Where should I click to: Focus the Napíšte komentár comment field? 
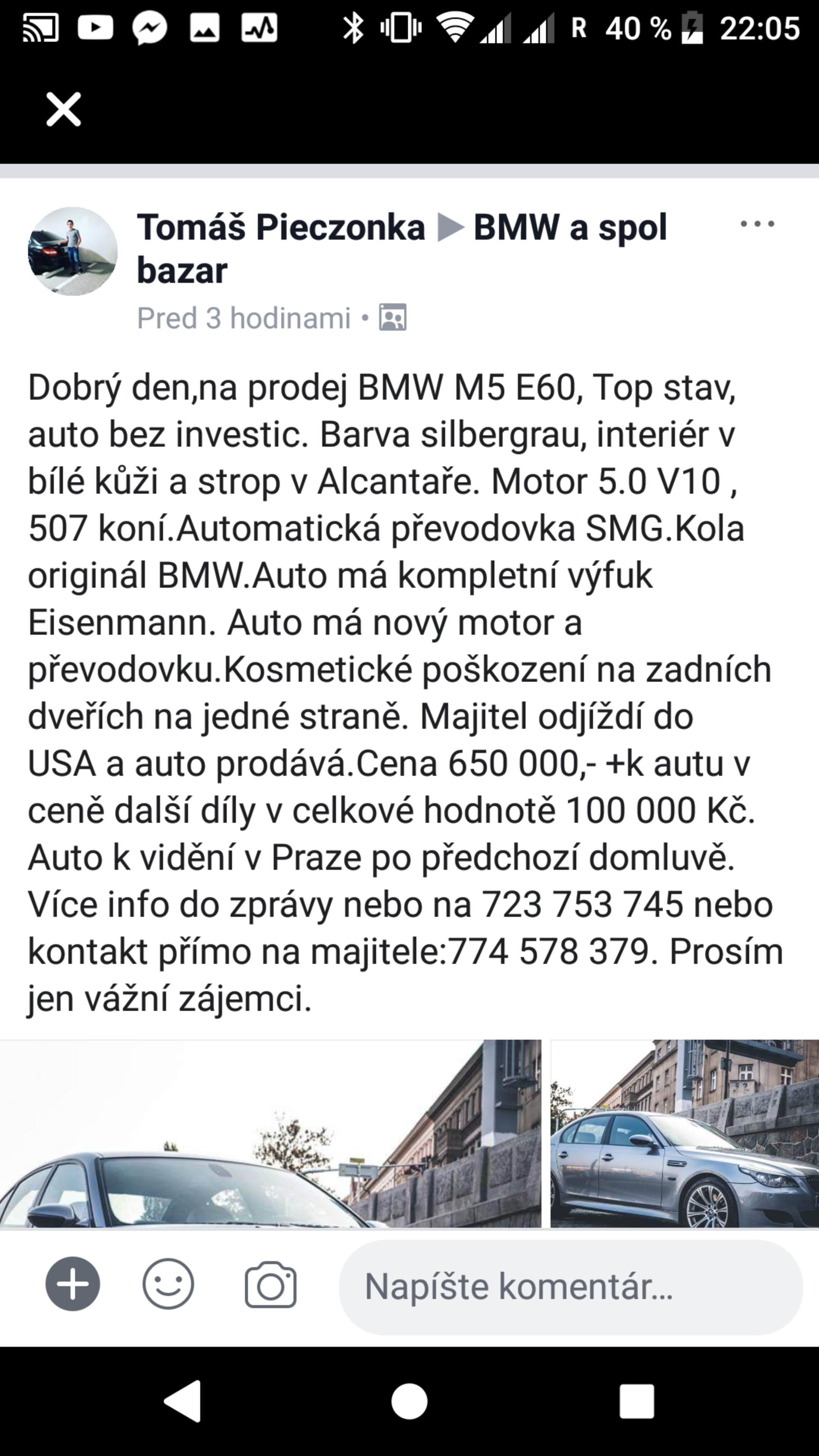pos(570,1287)
